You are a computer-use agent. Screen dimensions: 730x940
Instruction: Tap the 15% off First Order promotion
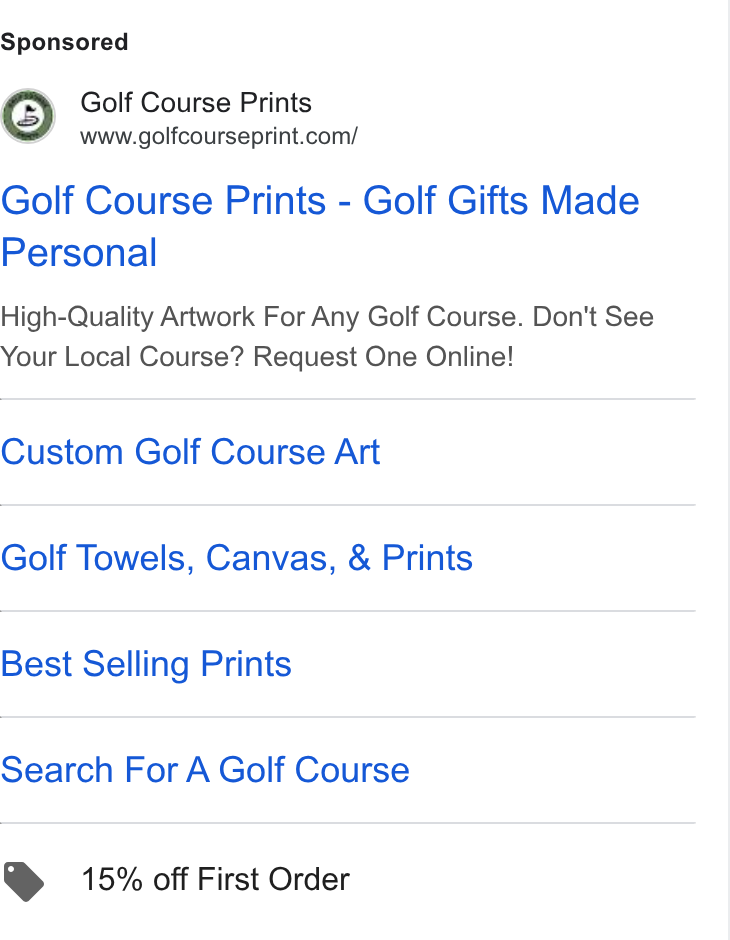click(215, 879)
